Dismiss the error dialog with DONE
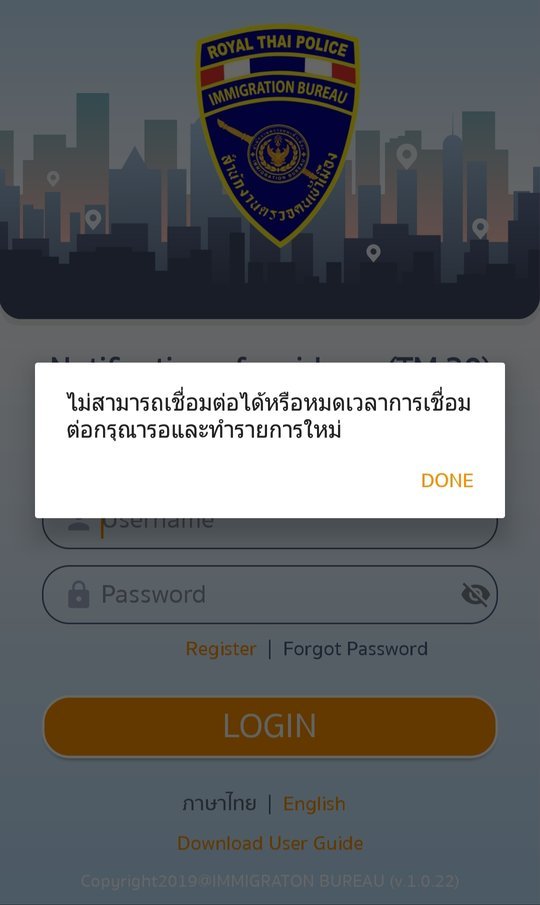The width and height of the screenshot is (540, 905). pyautogui.click(x=447, y=480)
